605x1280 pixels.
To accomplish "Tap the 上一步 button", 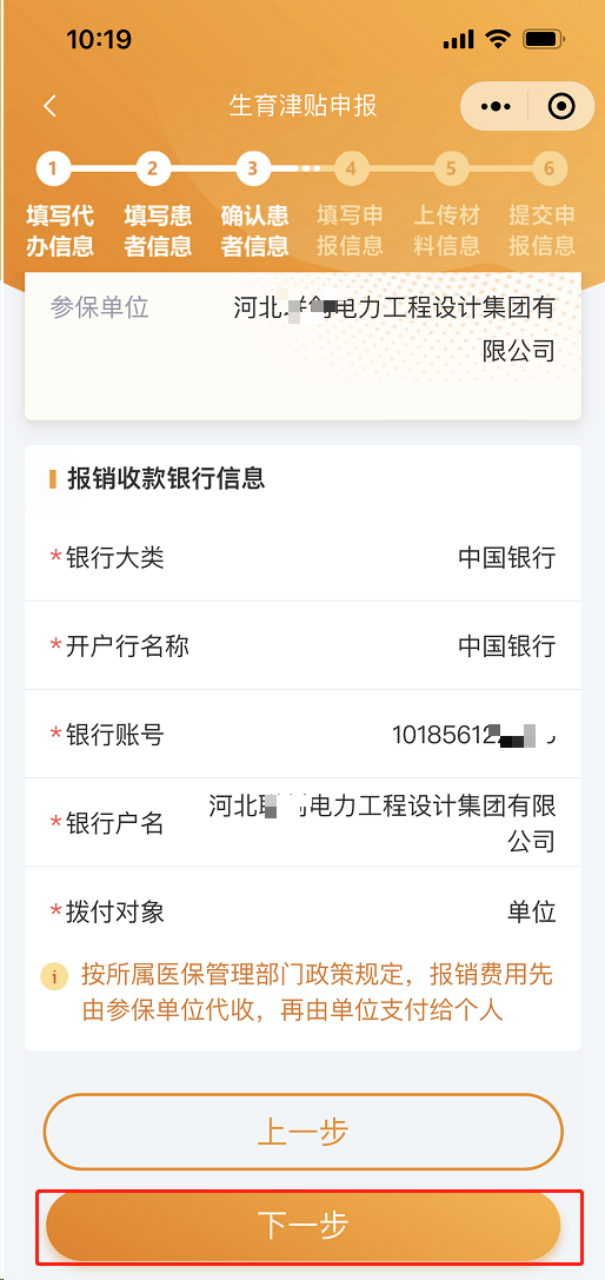I will [303, 1132].
